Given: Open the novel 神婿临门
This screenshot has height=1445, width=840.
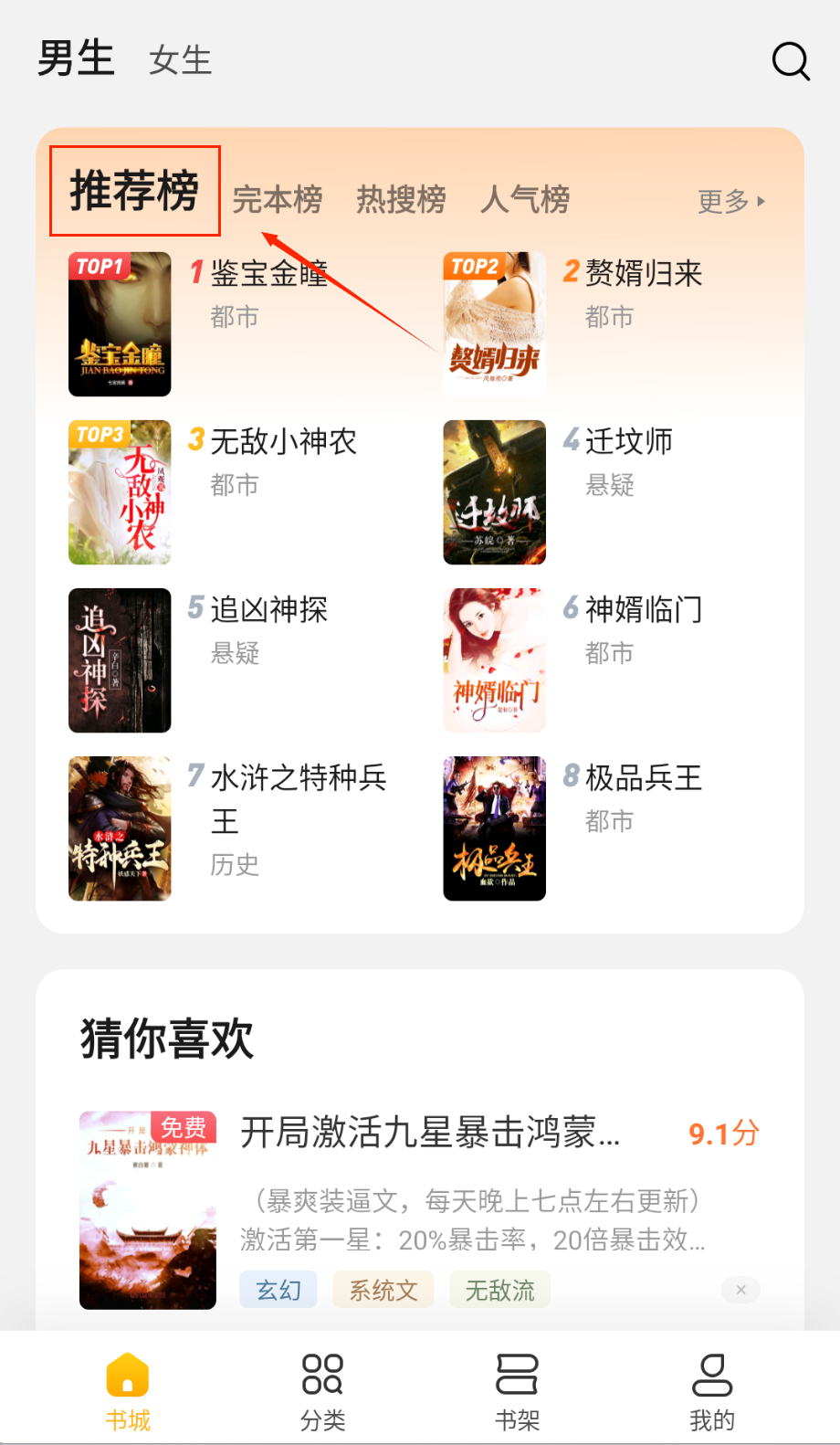Looking at the screenshot, I should pyautogui.click(x=643, y=609).
